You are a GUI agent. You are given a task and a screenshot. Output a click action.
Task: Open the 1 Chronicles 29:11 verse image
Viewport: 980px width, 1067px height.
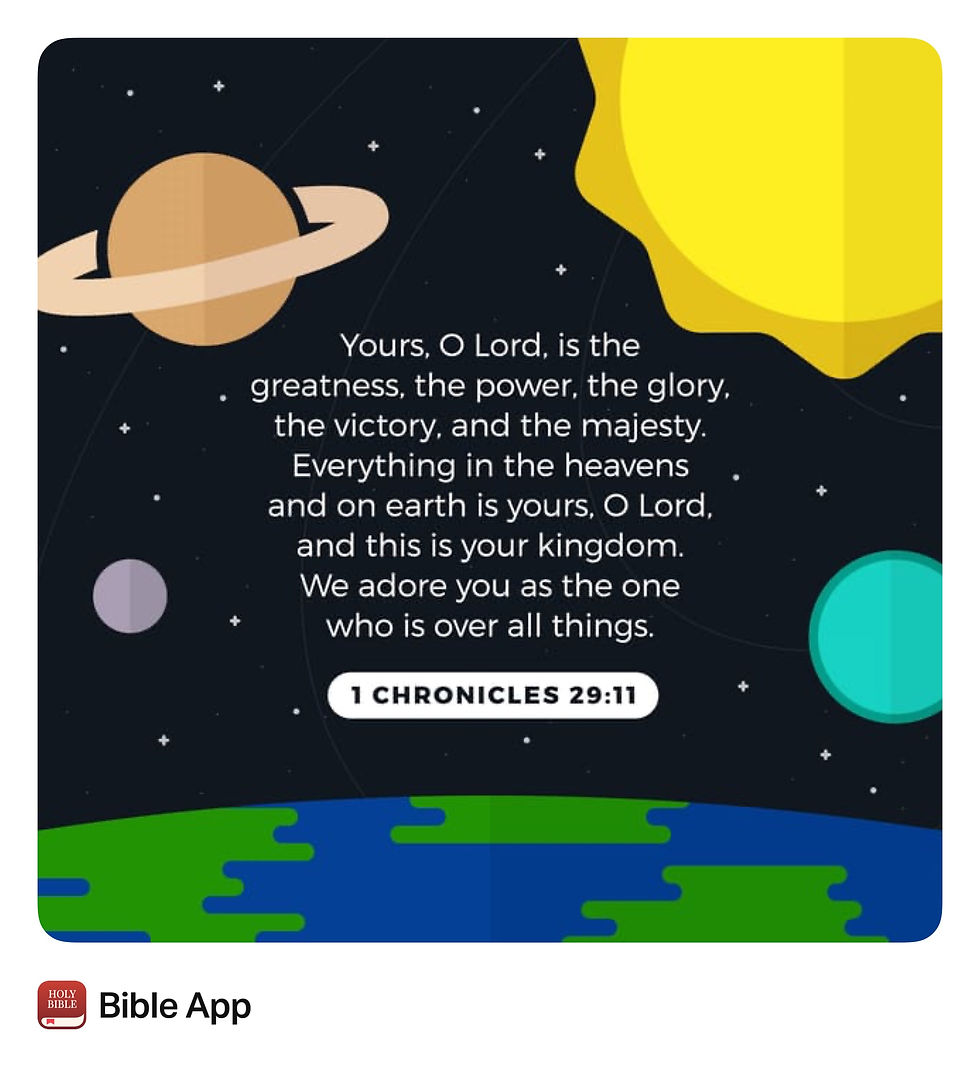pos(490,490)
